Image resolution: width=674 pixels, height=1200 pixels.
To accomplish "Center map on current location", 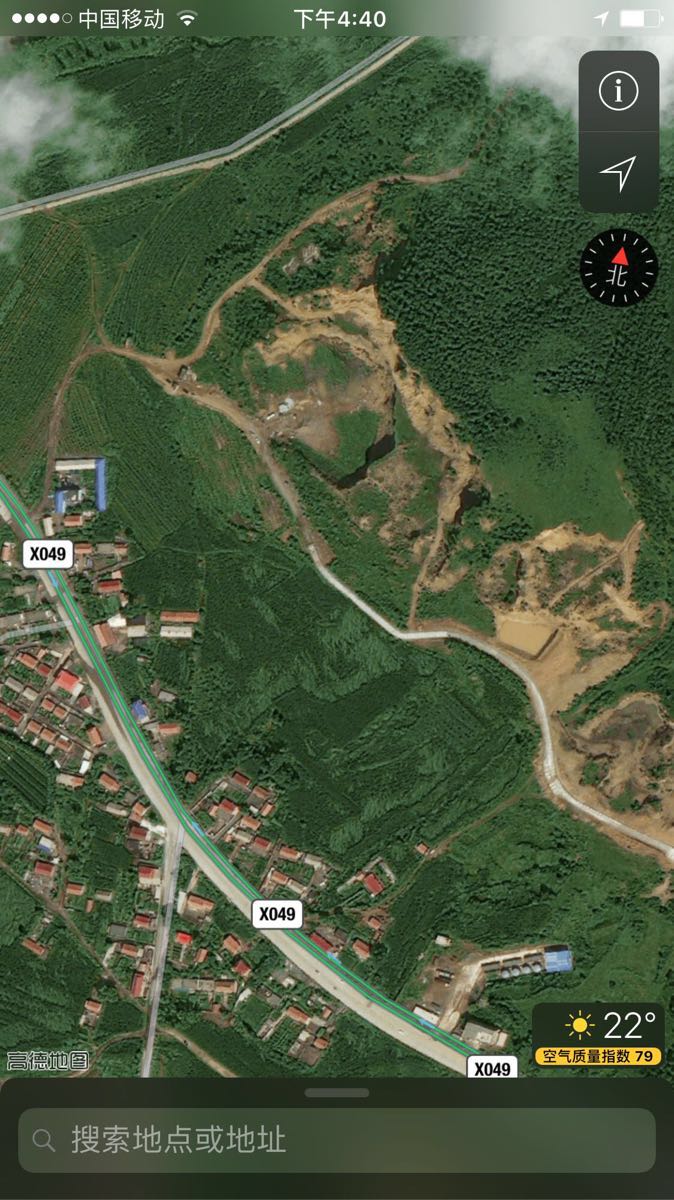I will pyautogui.click(x=618, y=173).
